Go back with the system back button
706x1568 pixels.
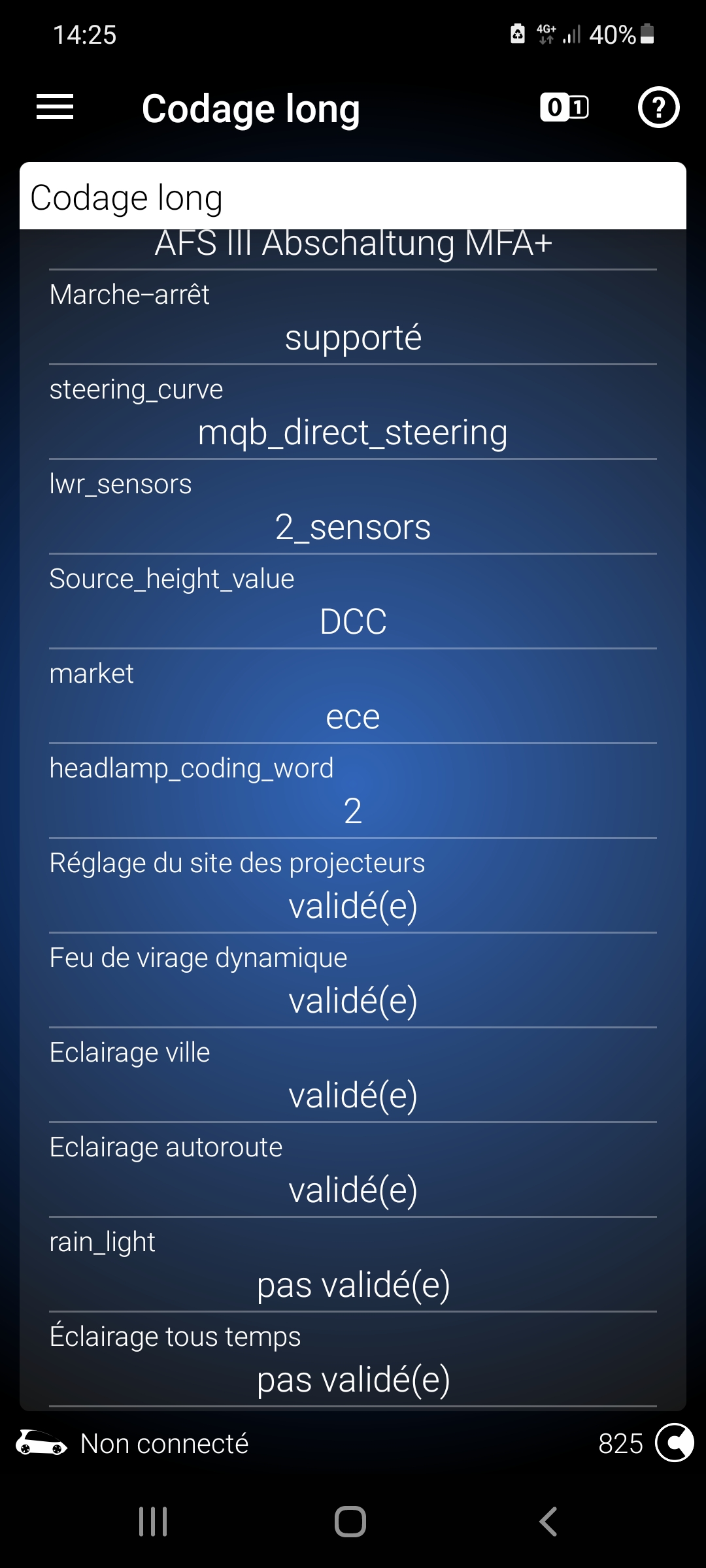point(548,1522)
